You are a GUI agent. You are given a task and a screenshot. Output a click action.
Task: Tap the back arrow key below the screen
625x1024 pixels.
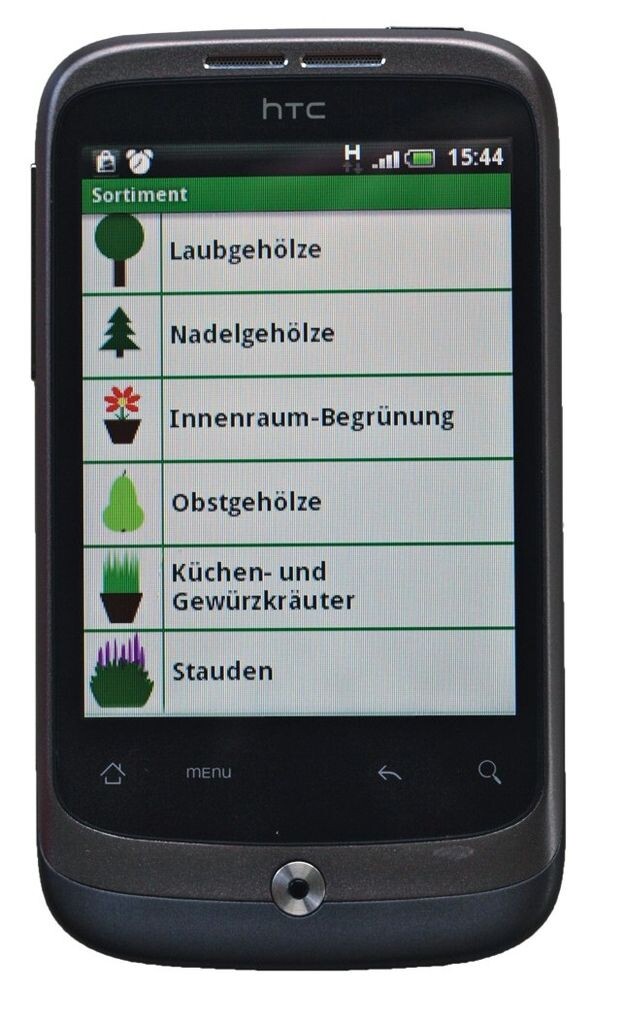(x=389, y=773)
